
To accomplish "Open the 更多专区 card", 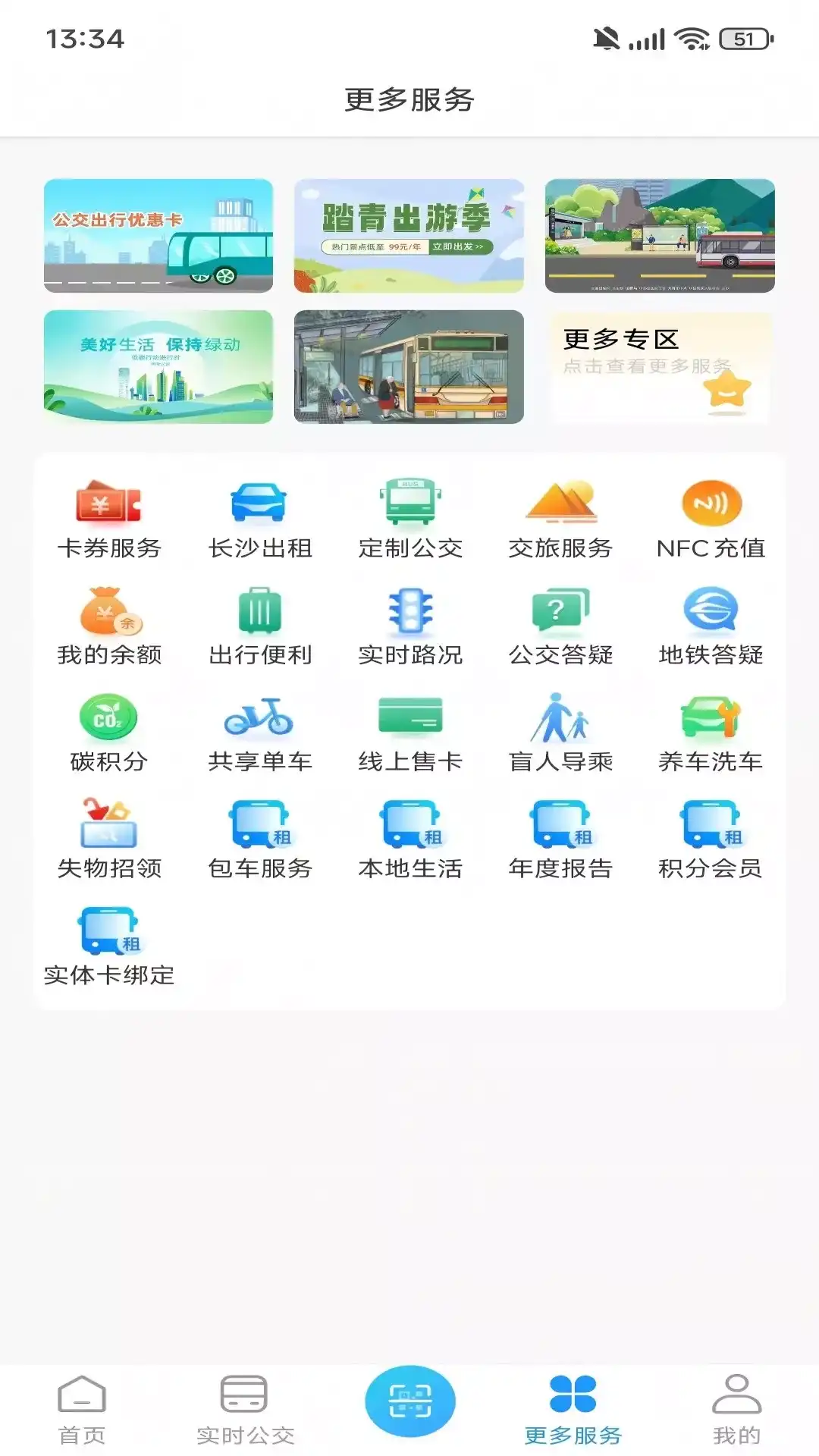I will click(660, 367).
